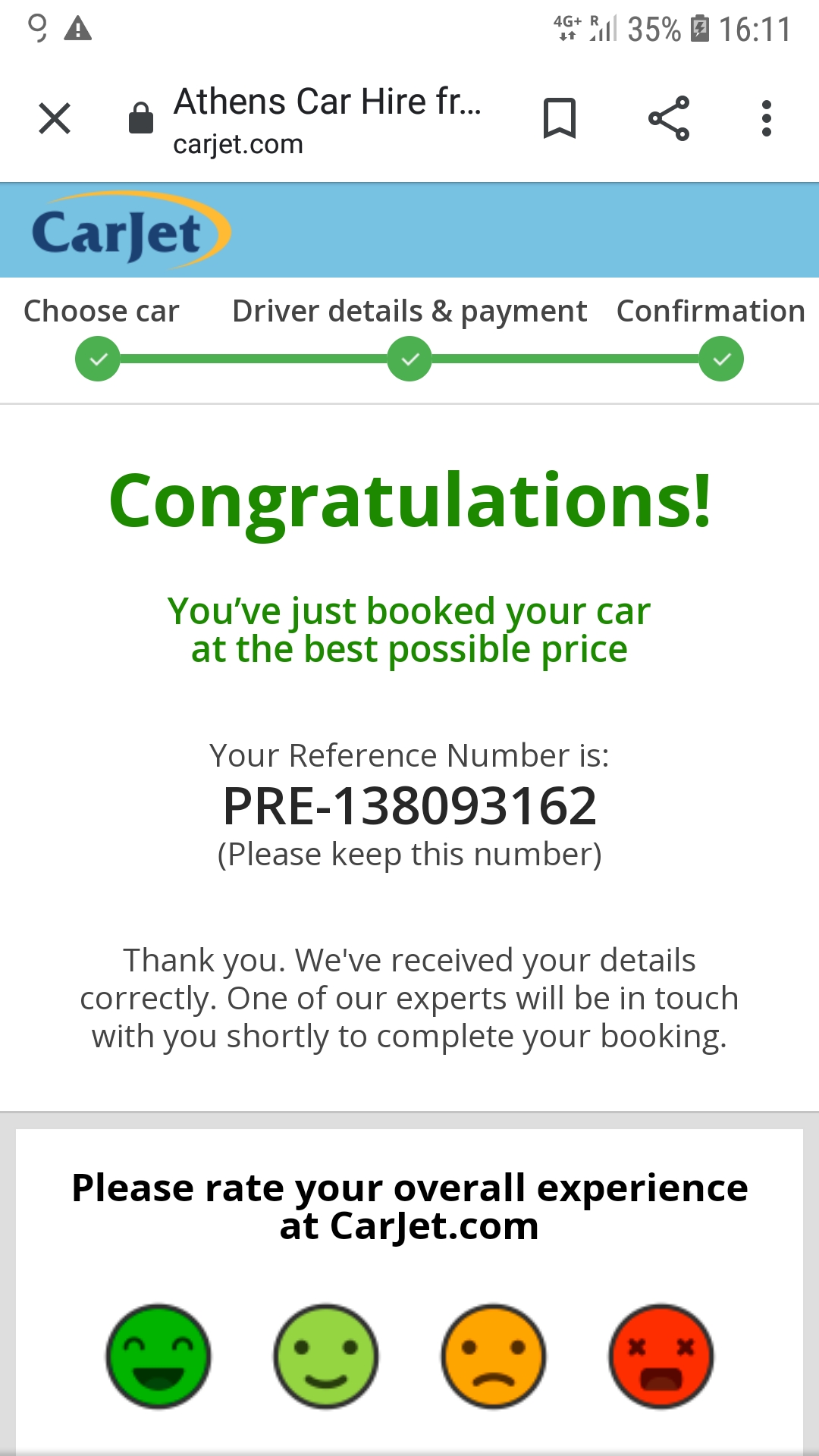
Task: Select the Confirmation step label
Action: click(x=710, y=311)
